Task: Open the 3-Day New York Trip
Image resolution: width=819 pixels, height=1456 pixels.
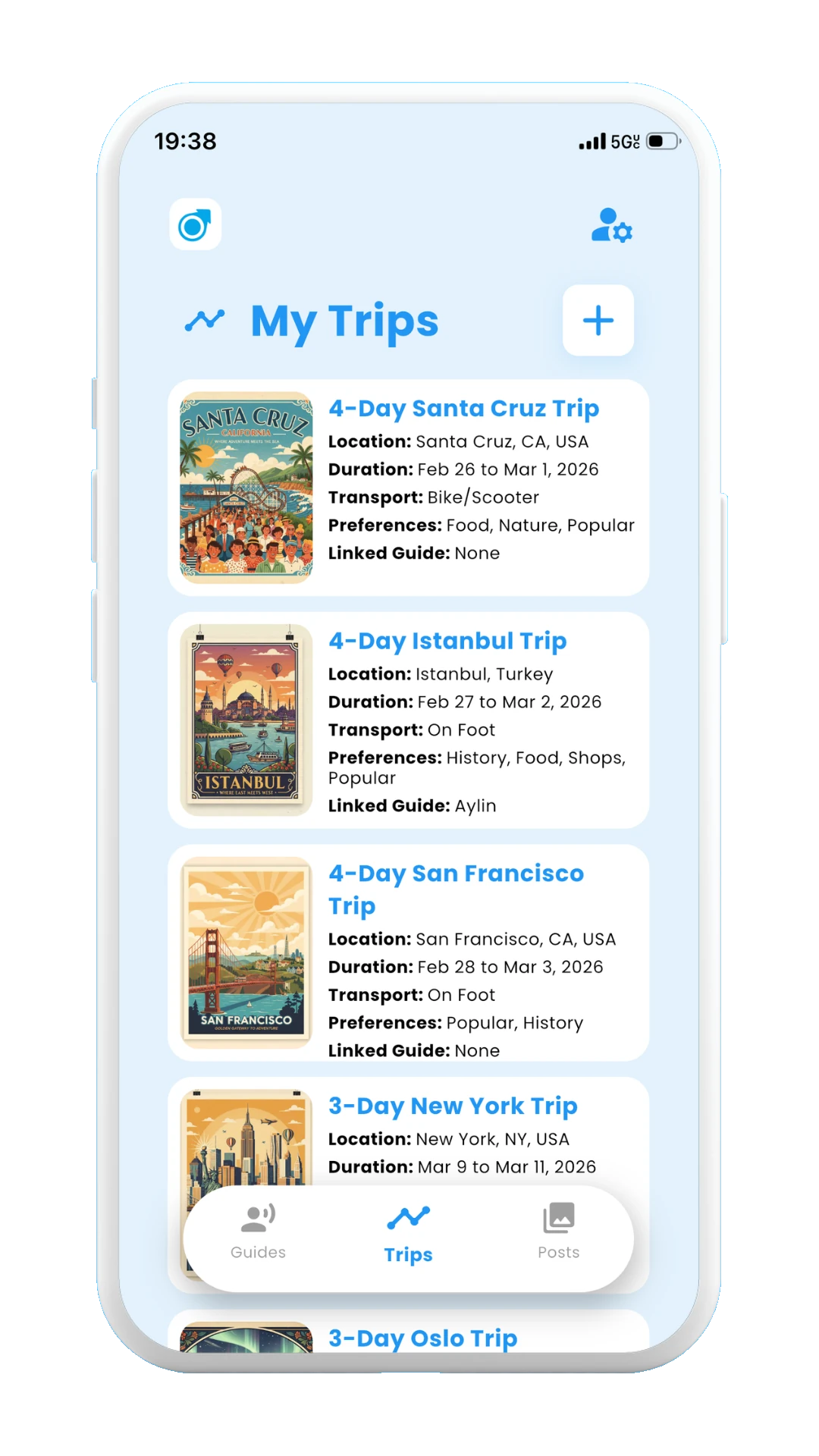Action: pos(452,1106)
